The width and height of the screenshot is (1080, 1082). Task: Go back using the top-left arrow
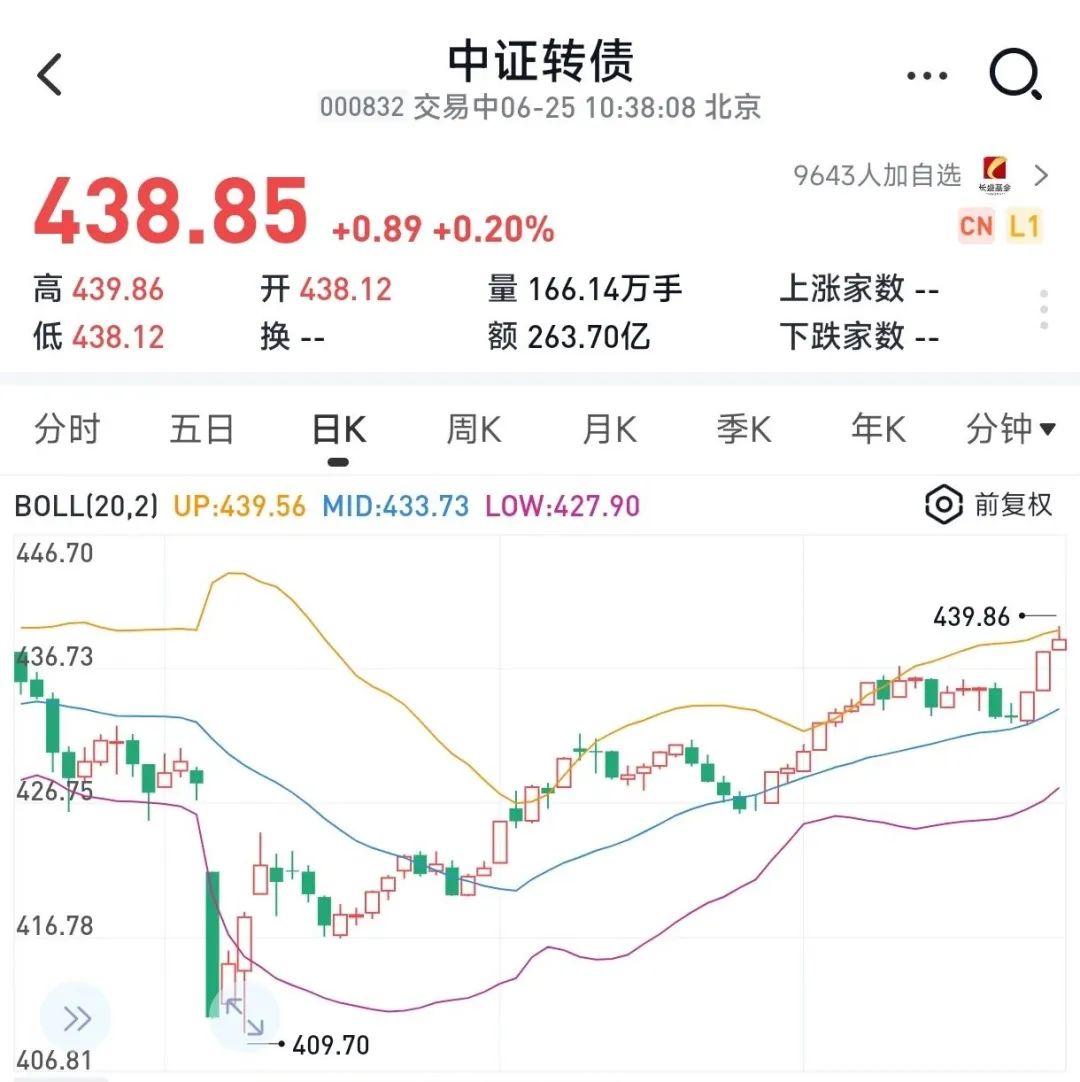click(x=49, y=75)
